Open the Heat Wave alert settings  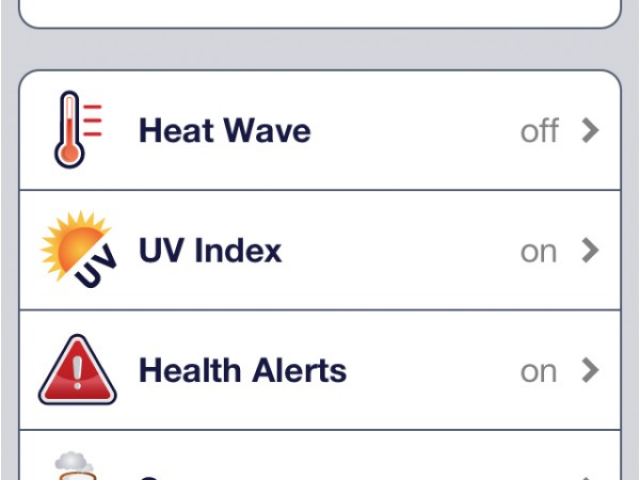point(320,130)
